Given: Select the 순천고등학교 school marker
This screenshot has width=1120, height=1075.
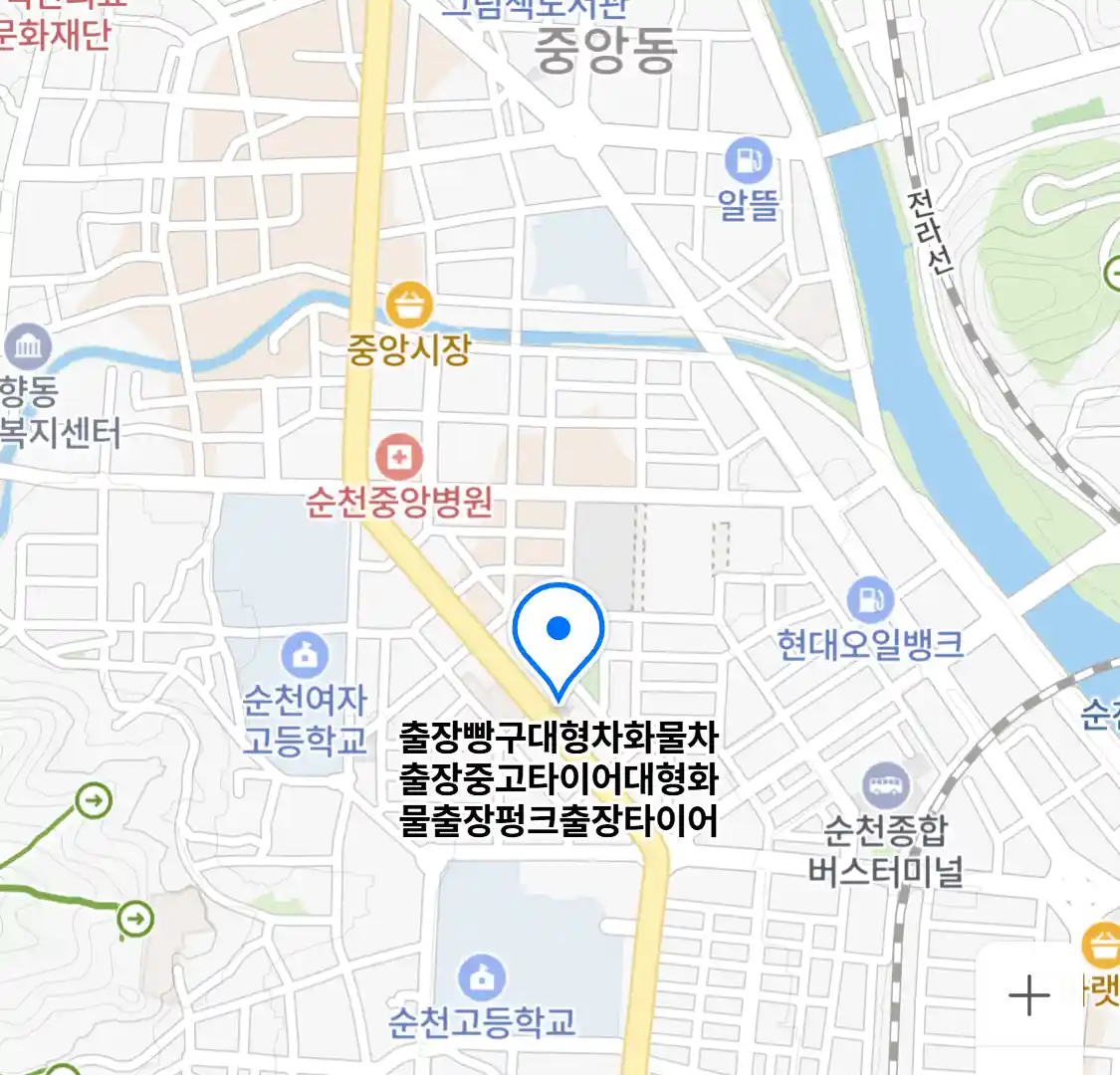Looking at the screenshot, I should click(x=482, y=978).
